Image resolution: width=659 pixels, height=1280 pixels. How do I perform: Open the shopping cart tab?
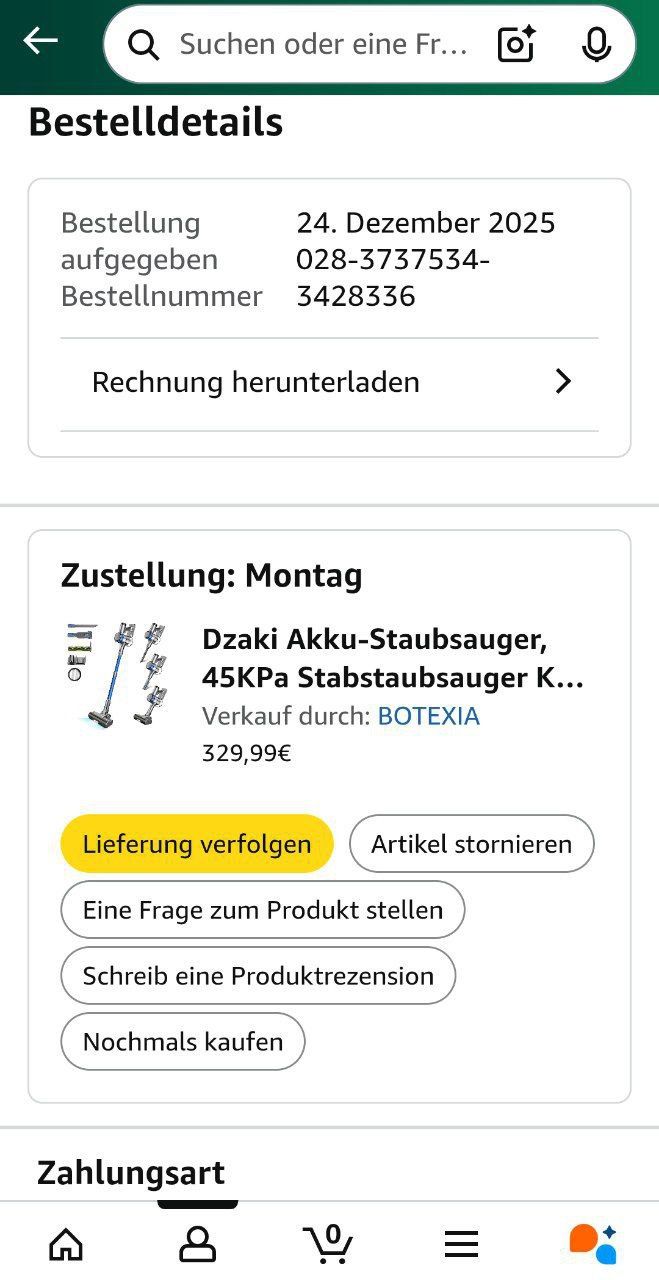pos(328,1244)
